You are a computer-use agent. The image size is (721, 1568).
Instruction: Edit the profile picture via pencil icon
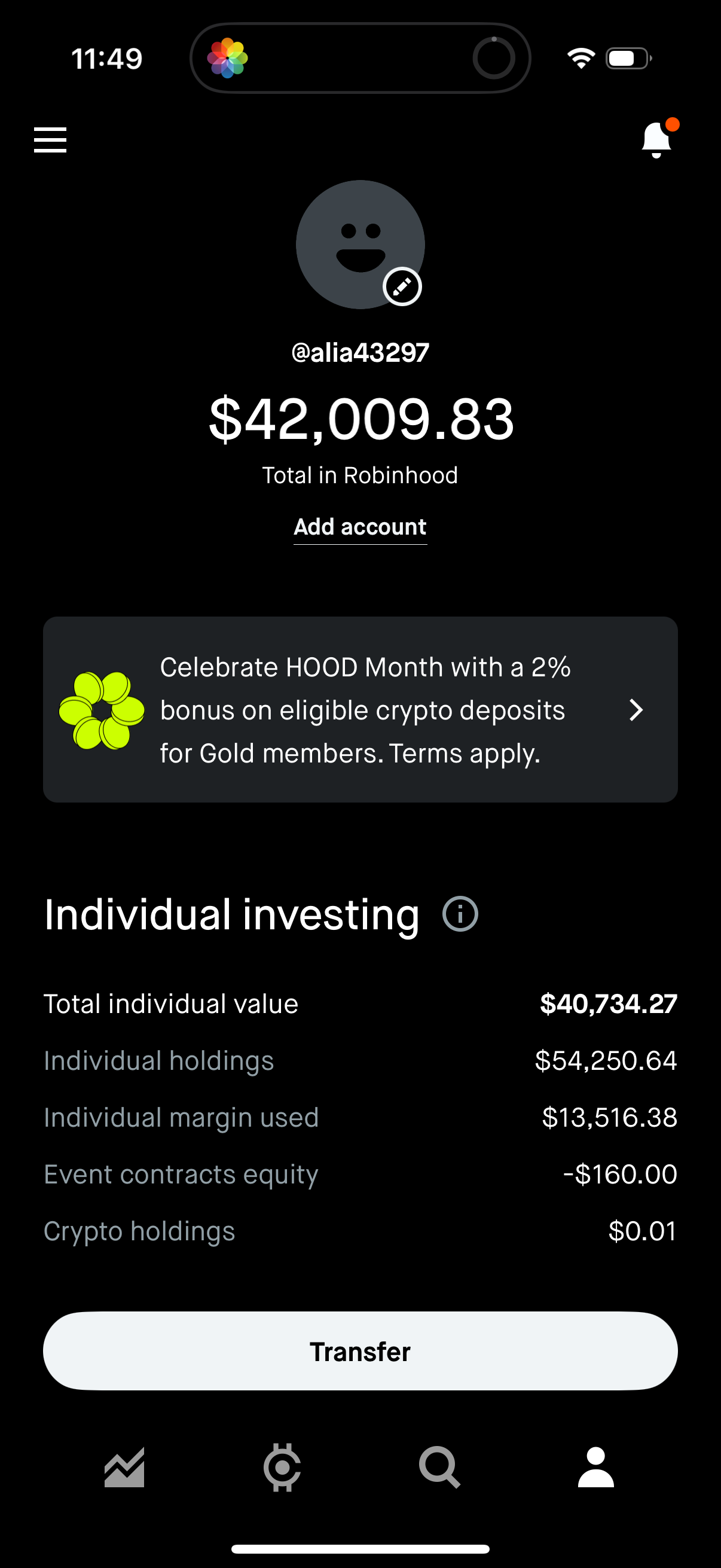pyautogui.click(x=402, y=286)
